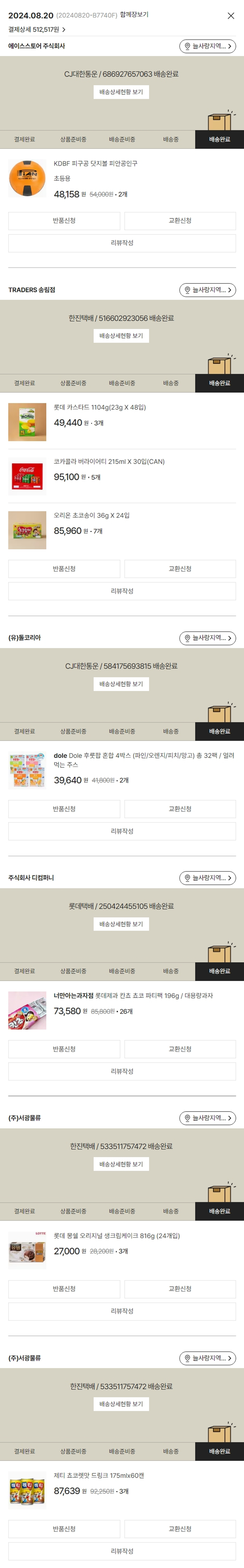244x1568 pixels.
Task: Request return for KDBF 피구공
Action: pyautogui.click(x=64, y=220)
